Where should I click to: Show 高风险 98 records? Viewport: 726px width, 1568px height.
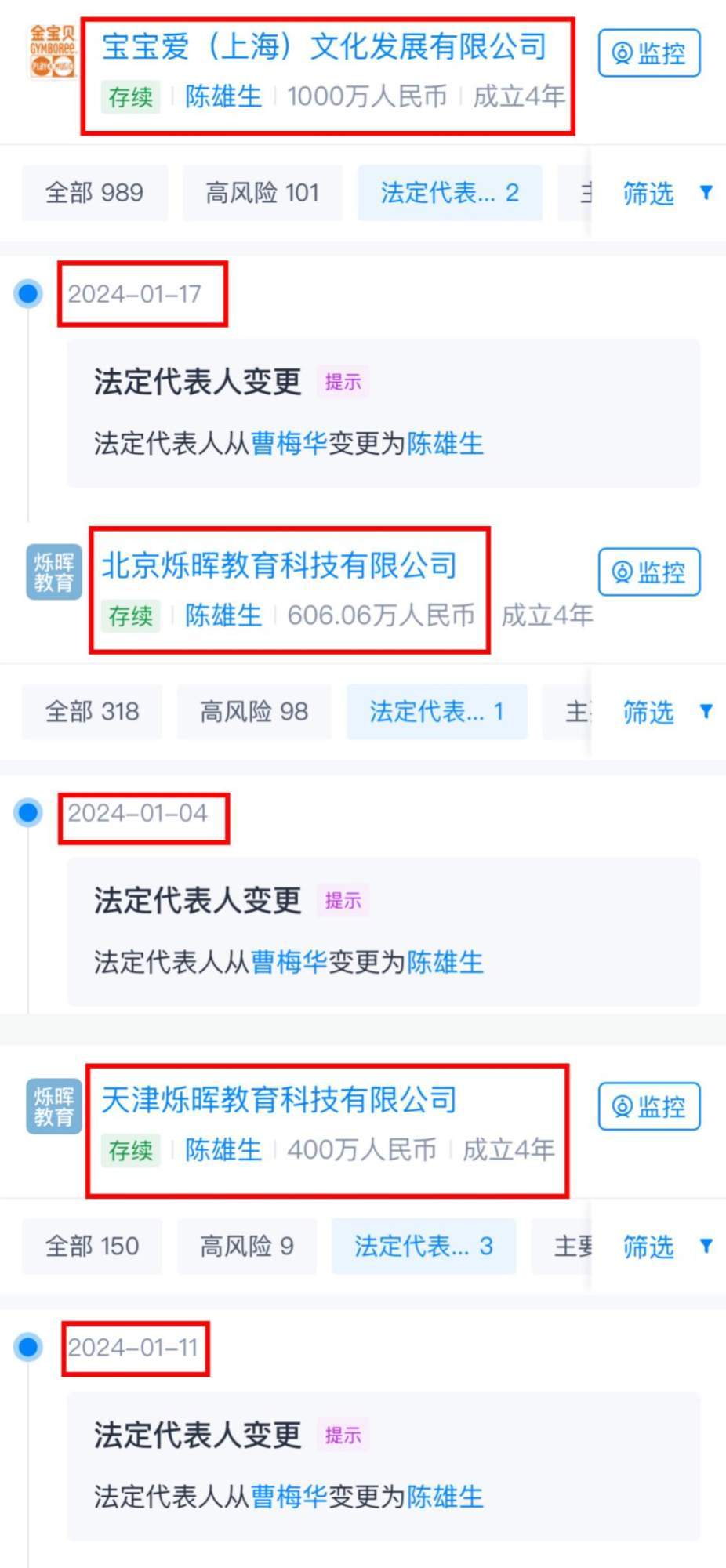click(x=254, y=712)
